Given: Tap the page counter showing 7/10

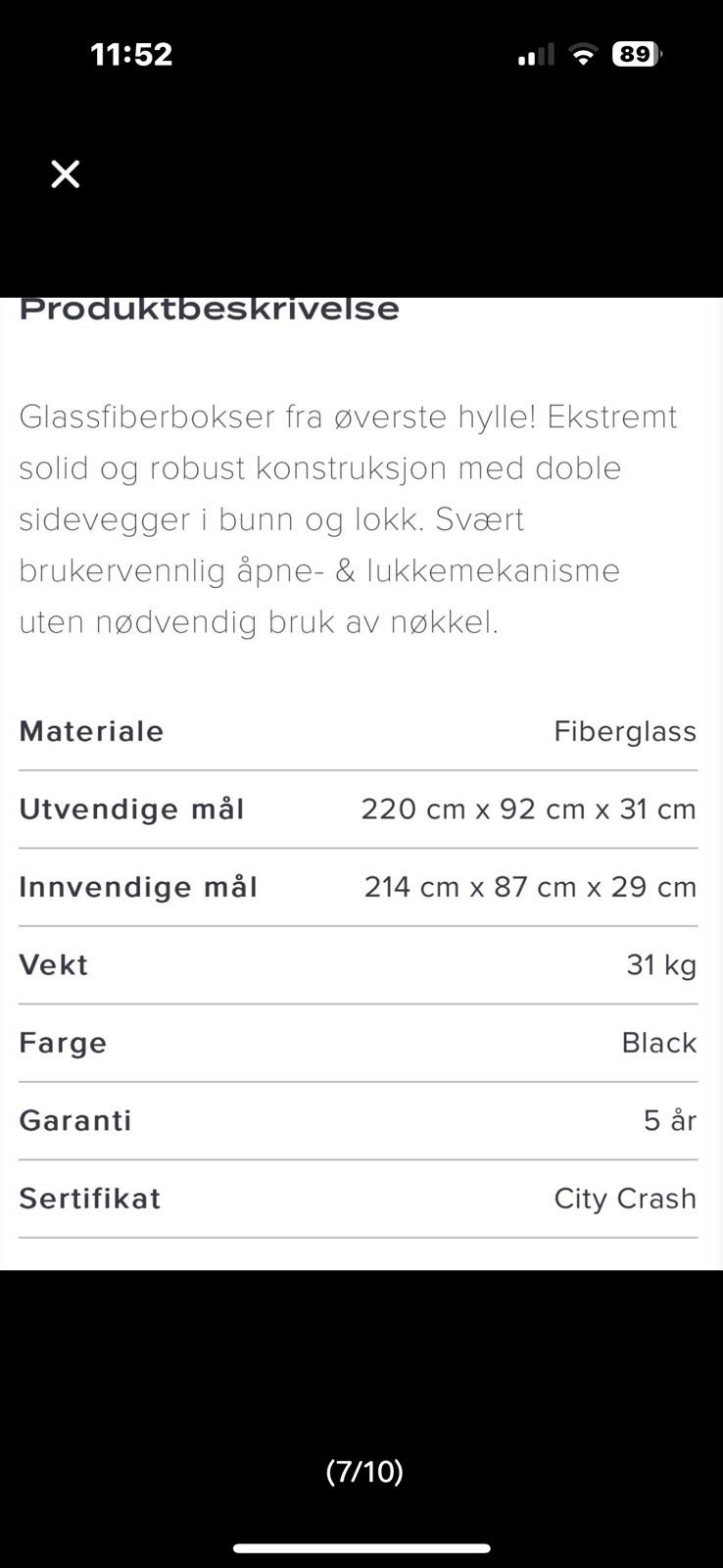Looking at the screenshot, I should pos(364,1471).
